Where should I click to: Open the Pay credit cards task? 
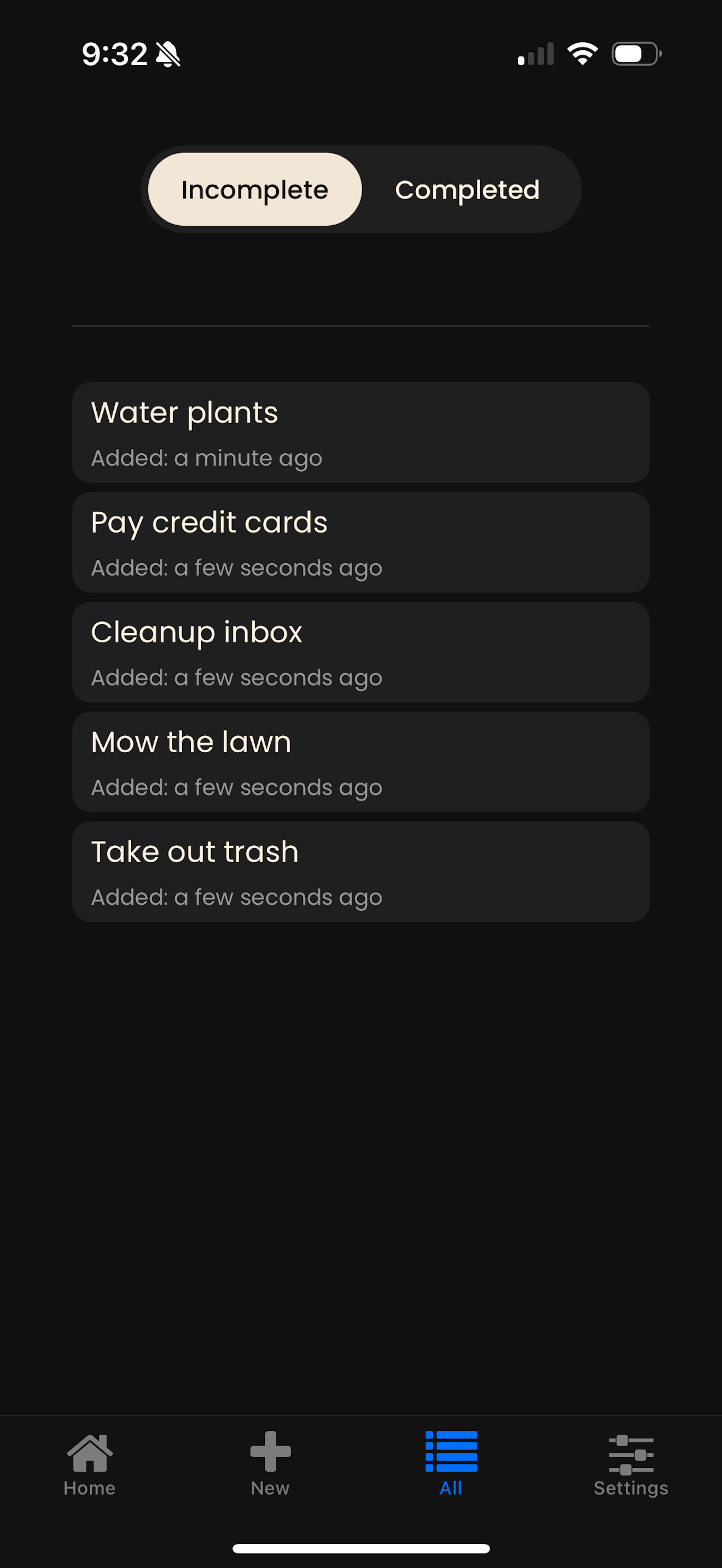tap(360, 542)
